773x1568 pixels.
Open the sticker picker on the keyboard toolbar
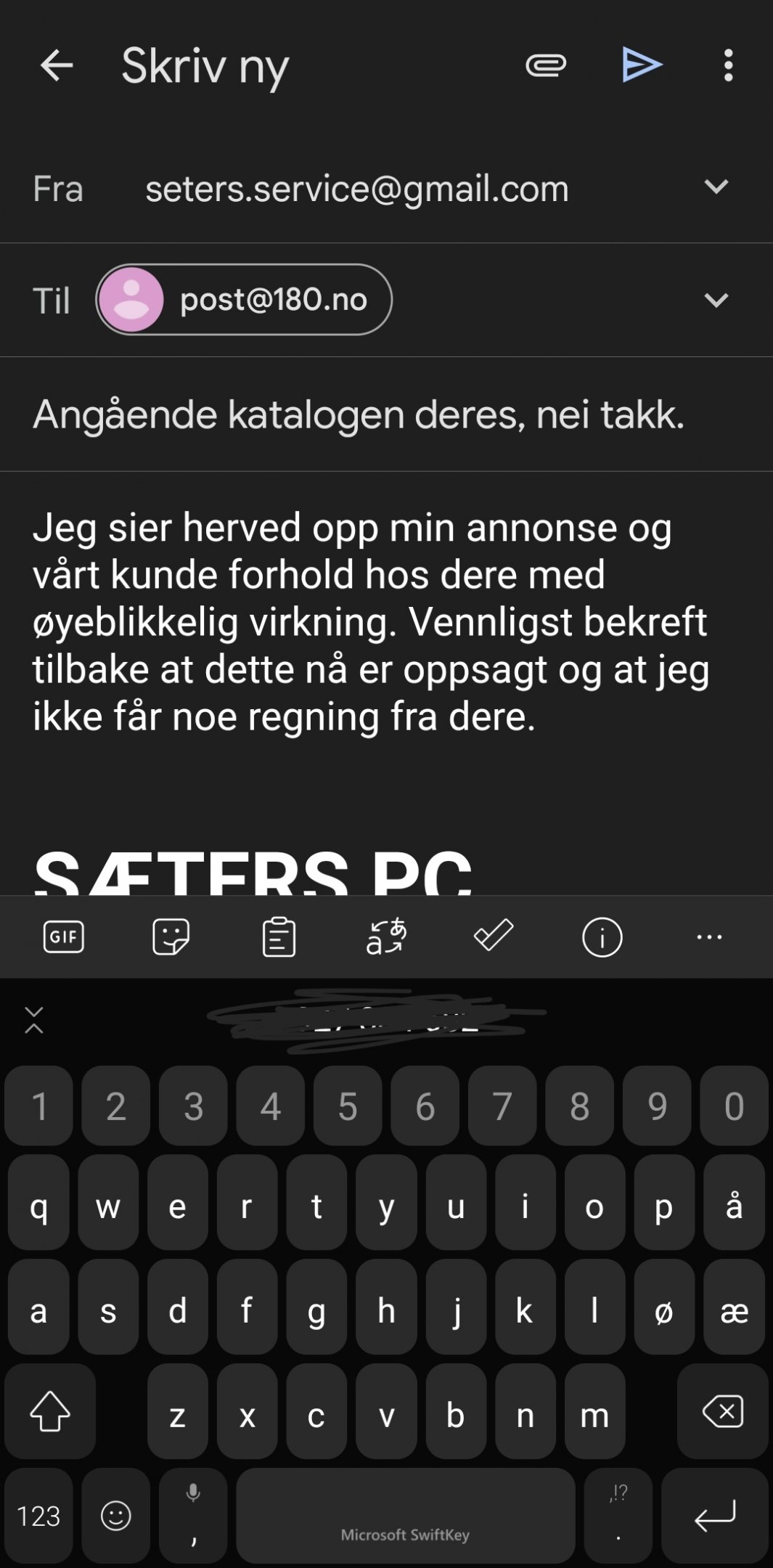(x=171, y=937)
